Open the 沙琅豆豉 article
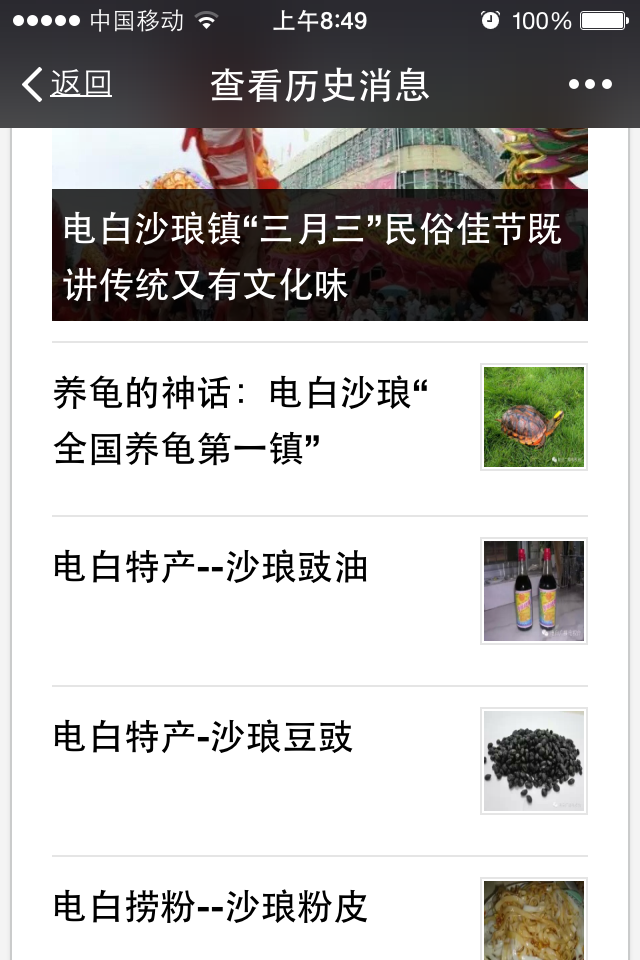The height and width of the screenshot is (960, 640). [x=203, y=738]
